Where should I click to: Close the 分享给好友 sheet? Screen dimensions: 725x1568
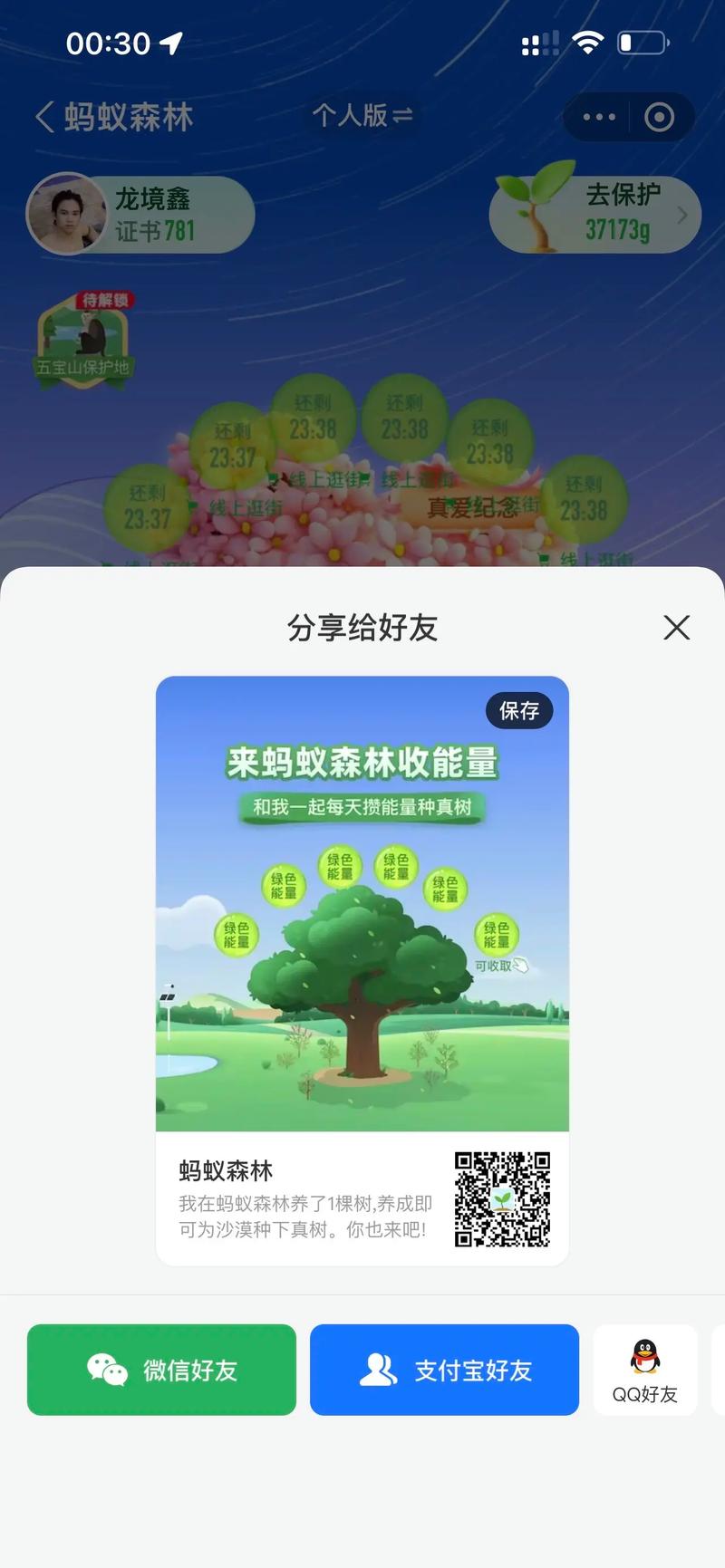click(676, 628)
